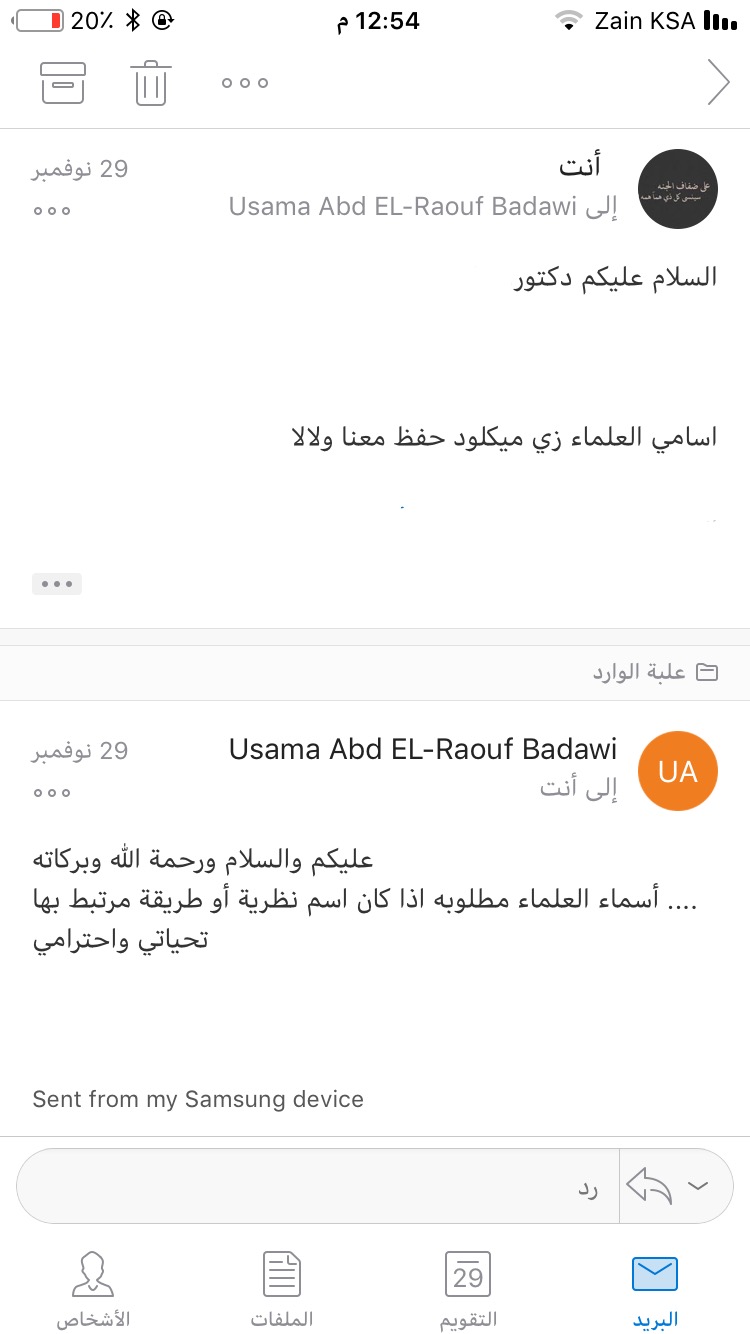Tap Usama's orange UA avatar

[678, 771]
